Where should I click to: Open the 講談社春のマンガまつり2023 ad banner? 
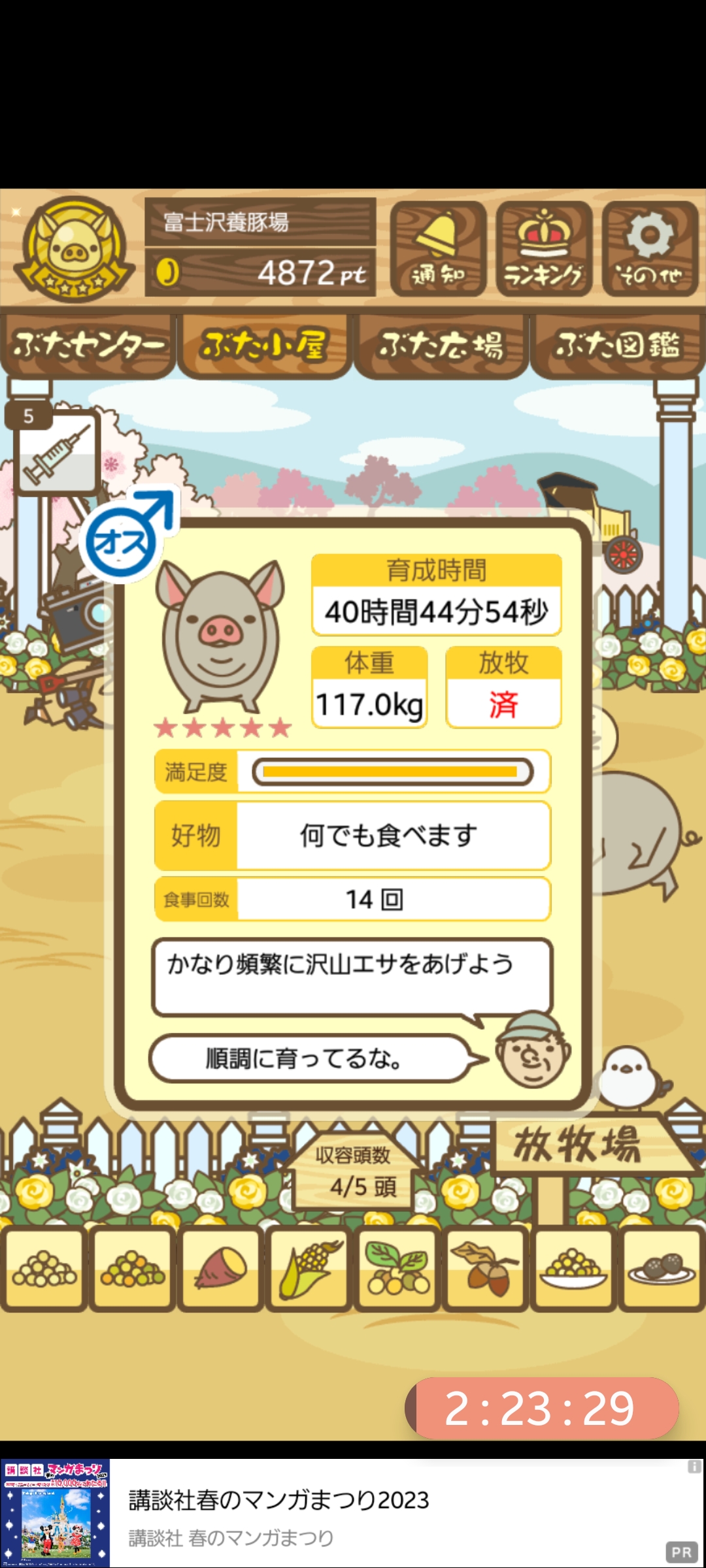pos(353,1513)
